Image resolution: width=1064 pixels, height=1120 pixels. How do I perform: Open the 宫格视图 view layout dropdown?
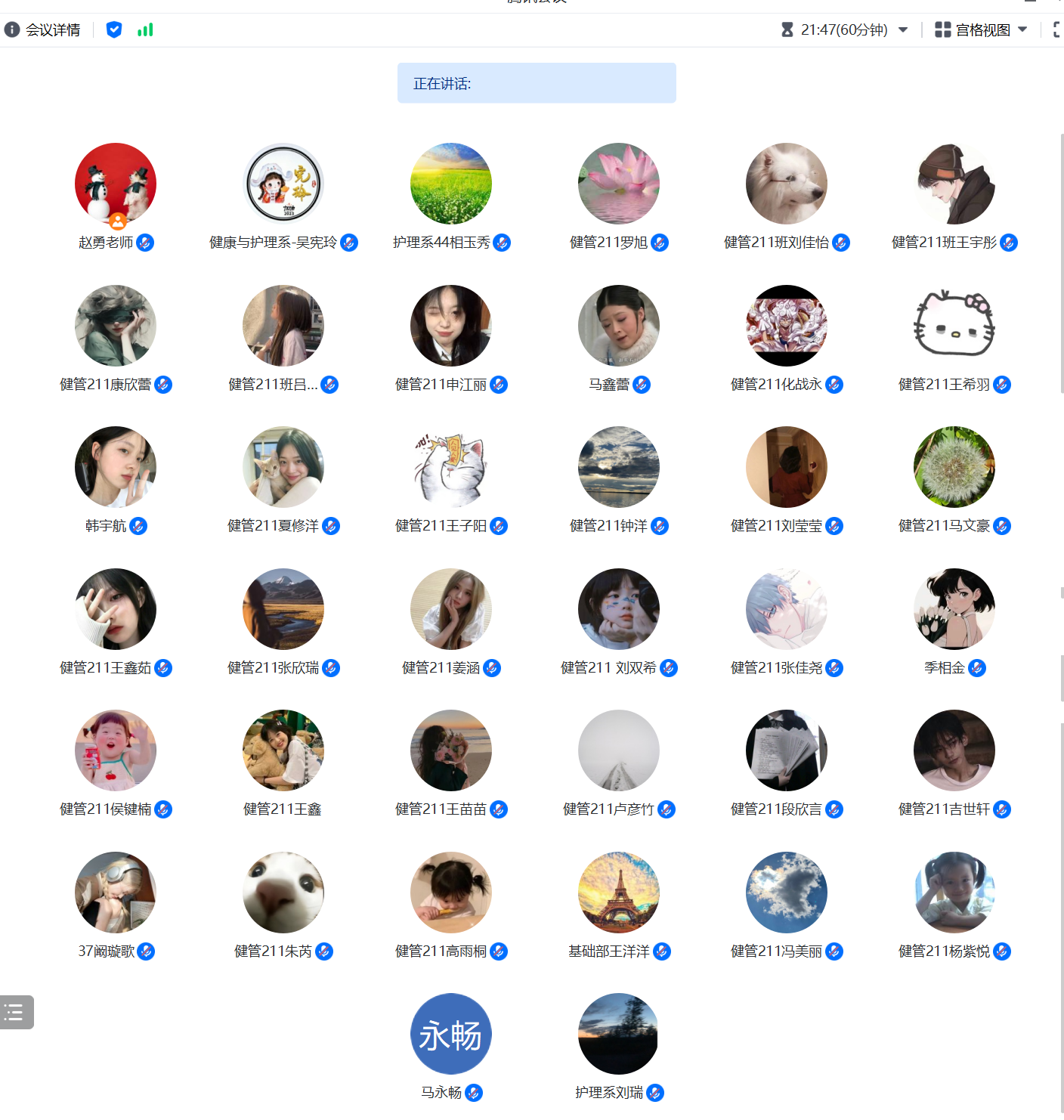tap(981, 30)
